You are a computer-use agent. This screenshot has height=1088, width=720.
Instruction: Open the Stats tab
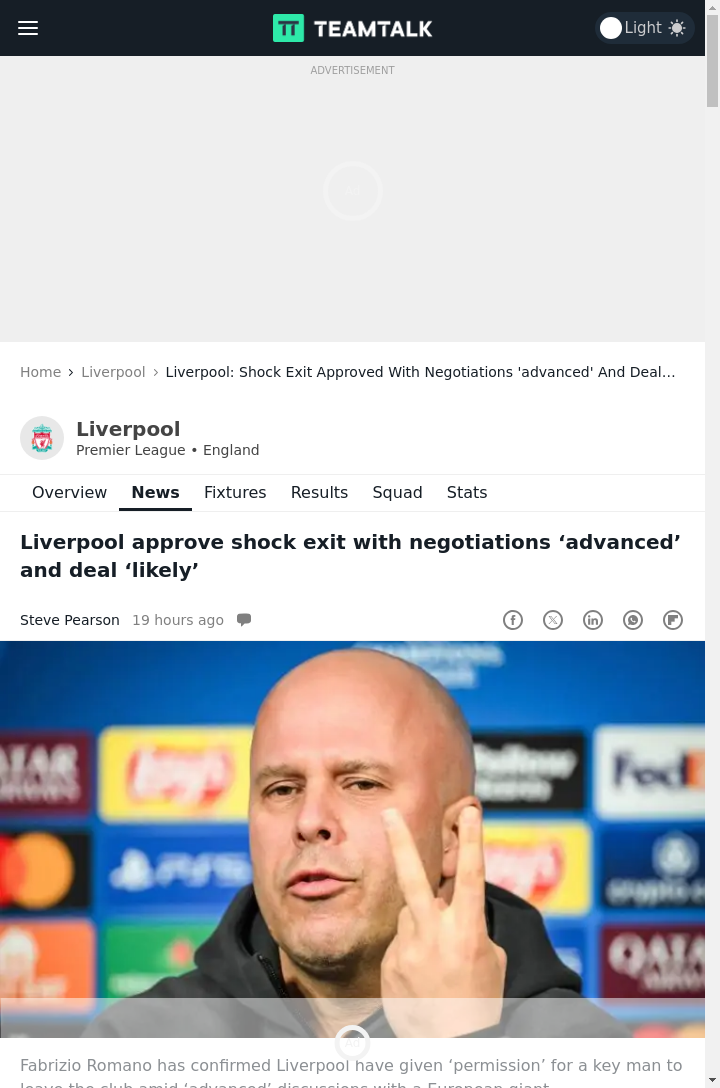pos(467,492)
